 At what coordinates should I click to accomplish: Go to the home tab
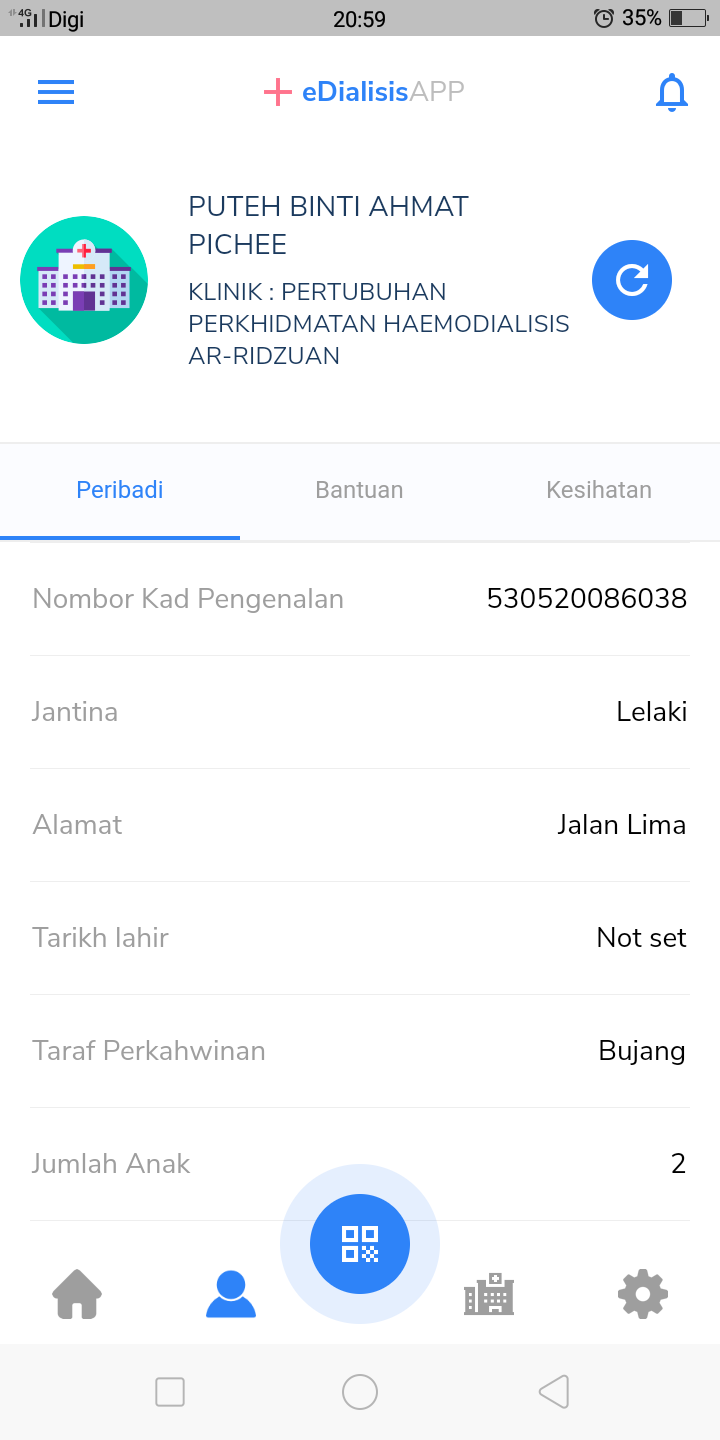pos(77,1294)
